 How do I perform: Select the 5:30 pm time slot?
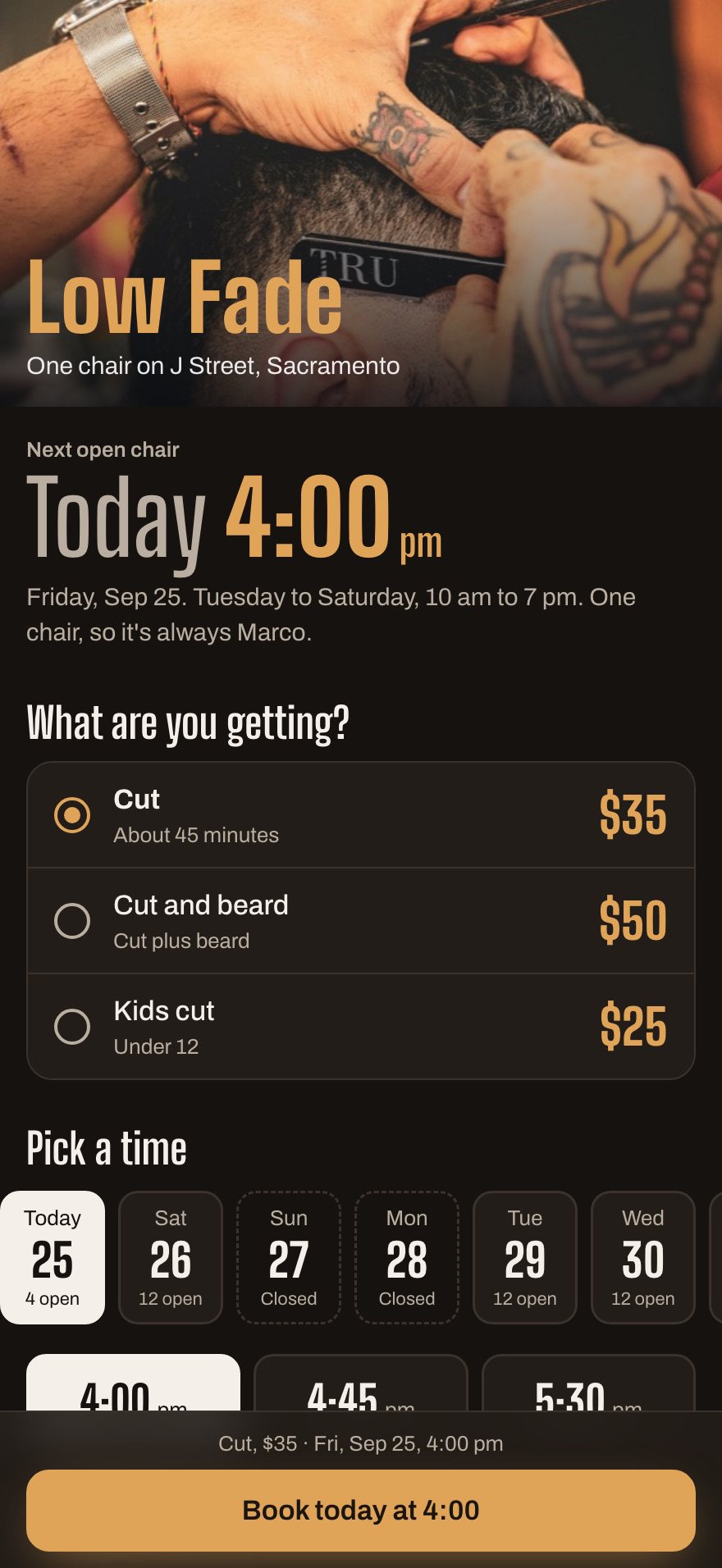588,1383
